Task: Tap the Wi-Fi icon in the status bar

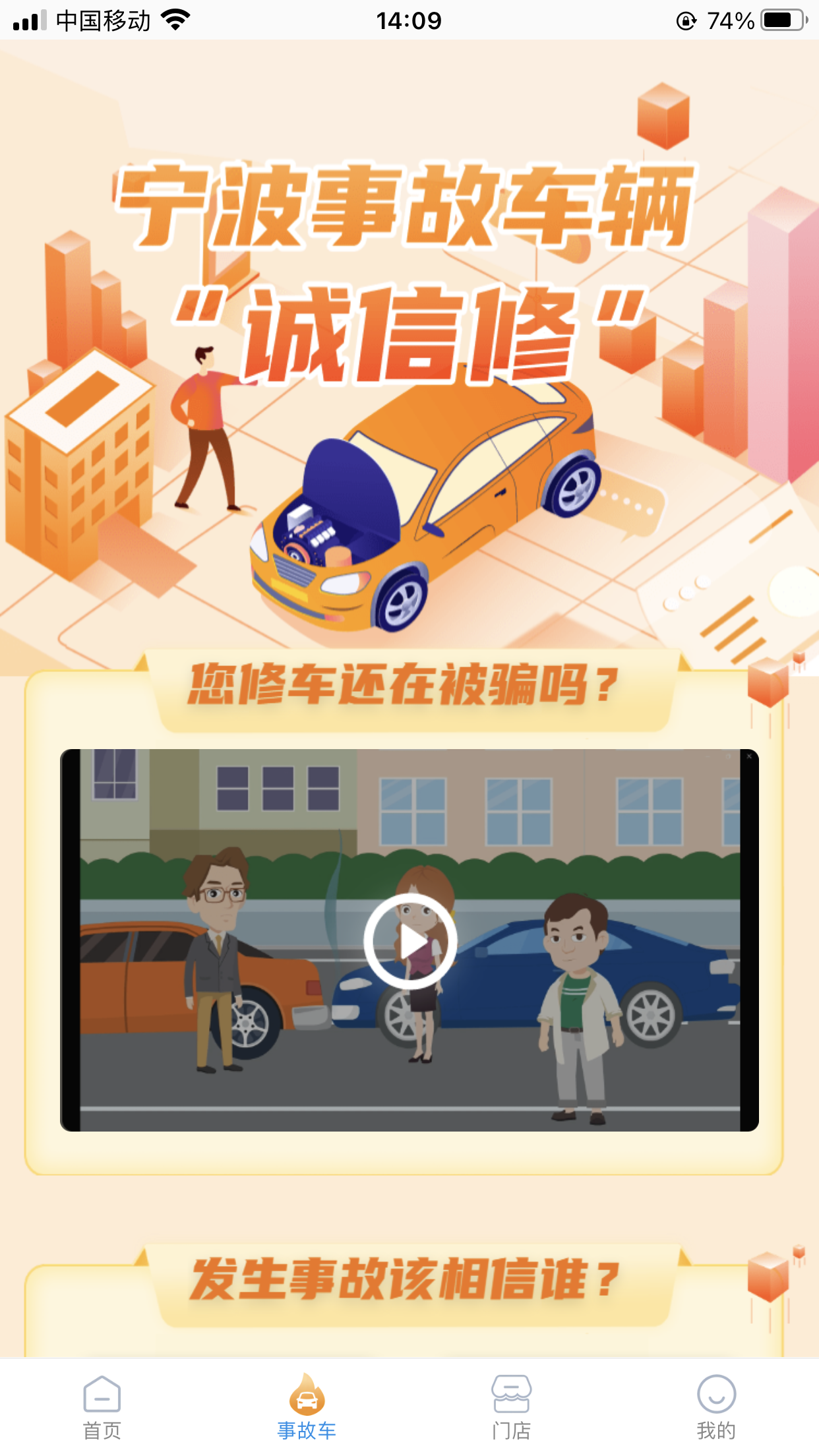Action: click(x=177, y=20)
